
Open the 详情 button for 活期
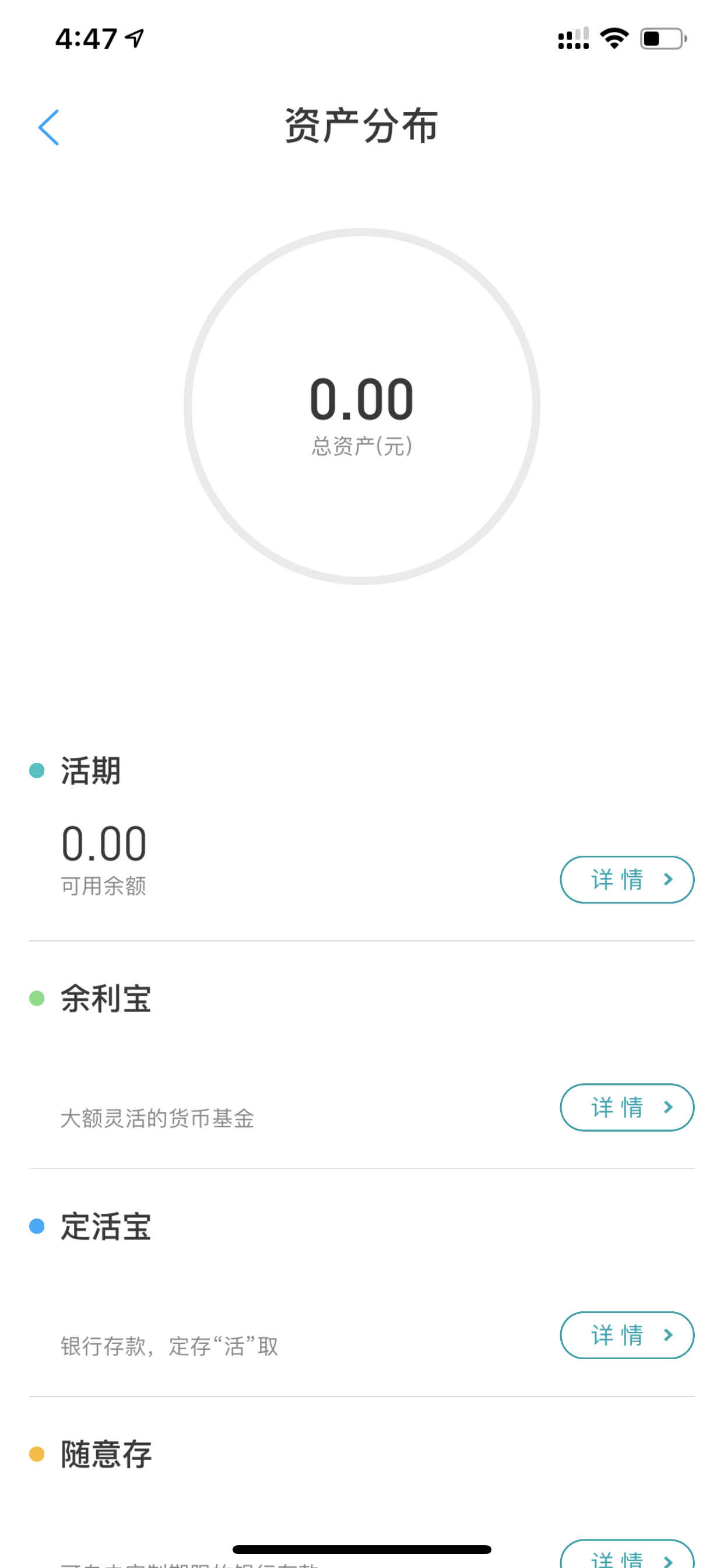coord(627,880)
